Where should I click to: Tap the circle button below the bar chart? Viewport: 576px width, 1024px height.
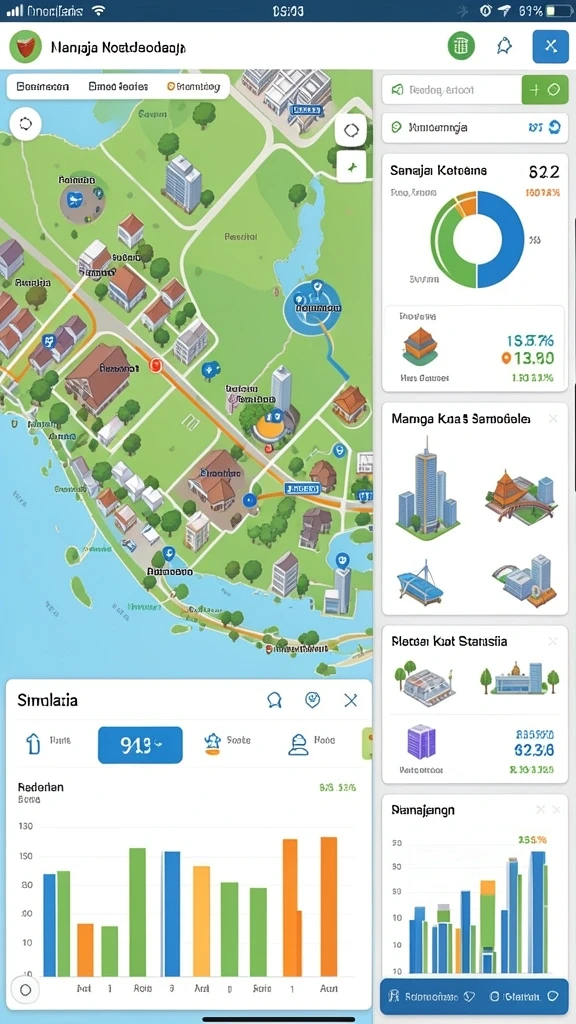coord(25,989)
